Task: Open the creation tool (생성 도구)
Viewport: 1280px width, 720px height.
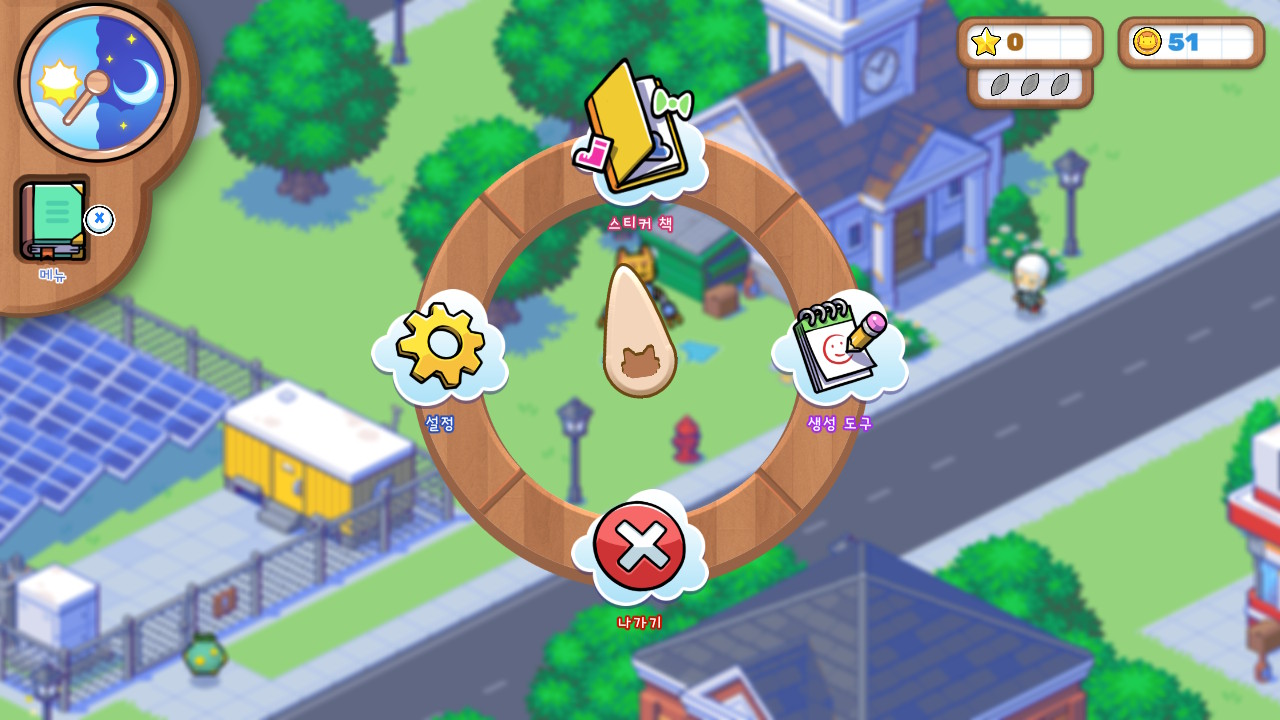Action: coord(839,347)
